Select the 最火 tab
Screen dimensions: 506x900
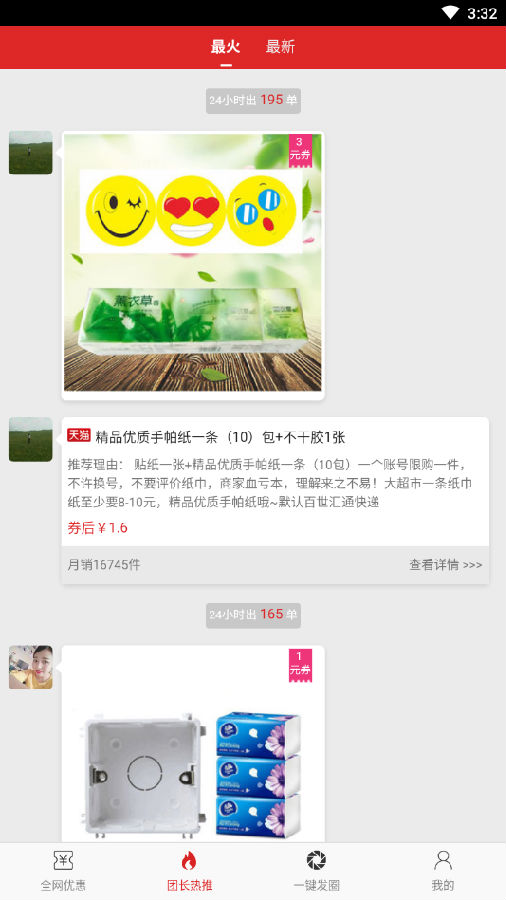coord(225,47)
